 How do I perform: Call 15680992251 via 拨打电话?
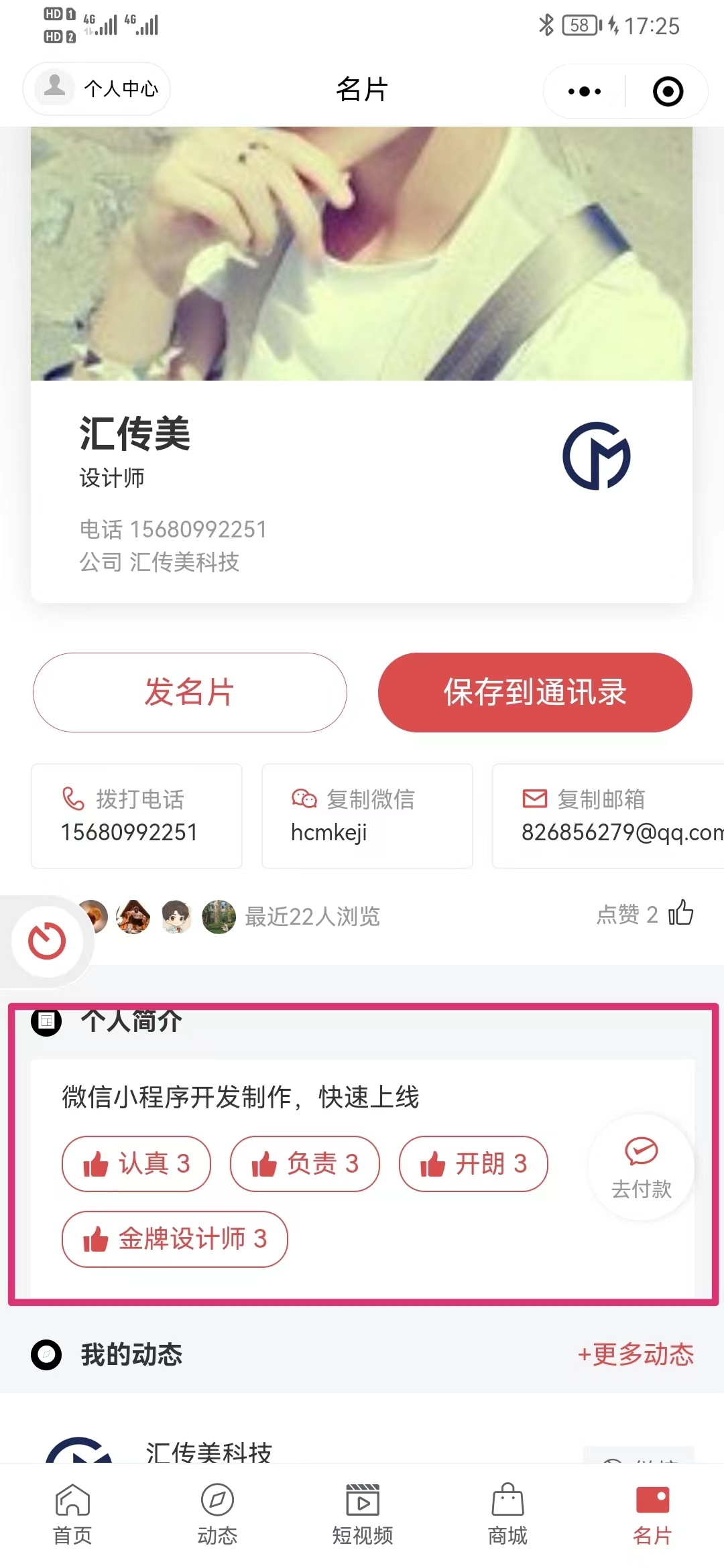137,815
